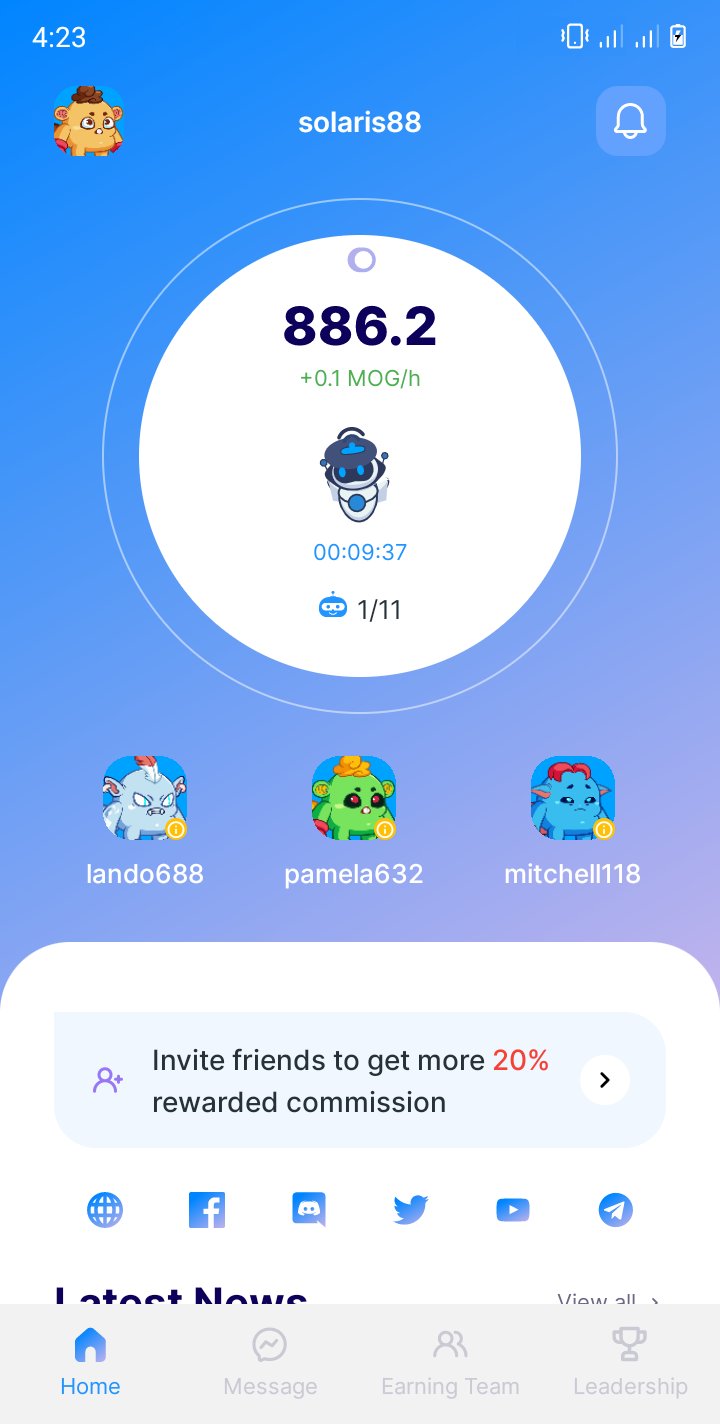720x1424 pixels.
Task: Switch to the Message tab
Action: tap(270, 1362)
